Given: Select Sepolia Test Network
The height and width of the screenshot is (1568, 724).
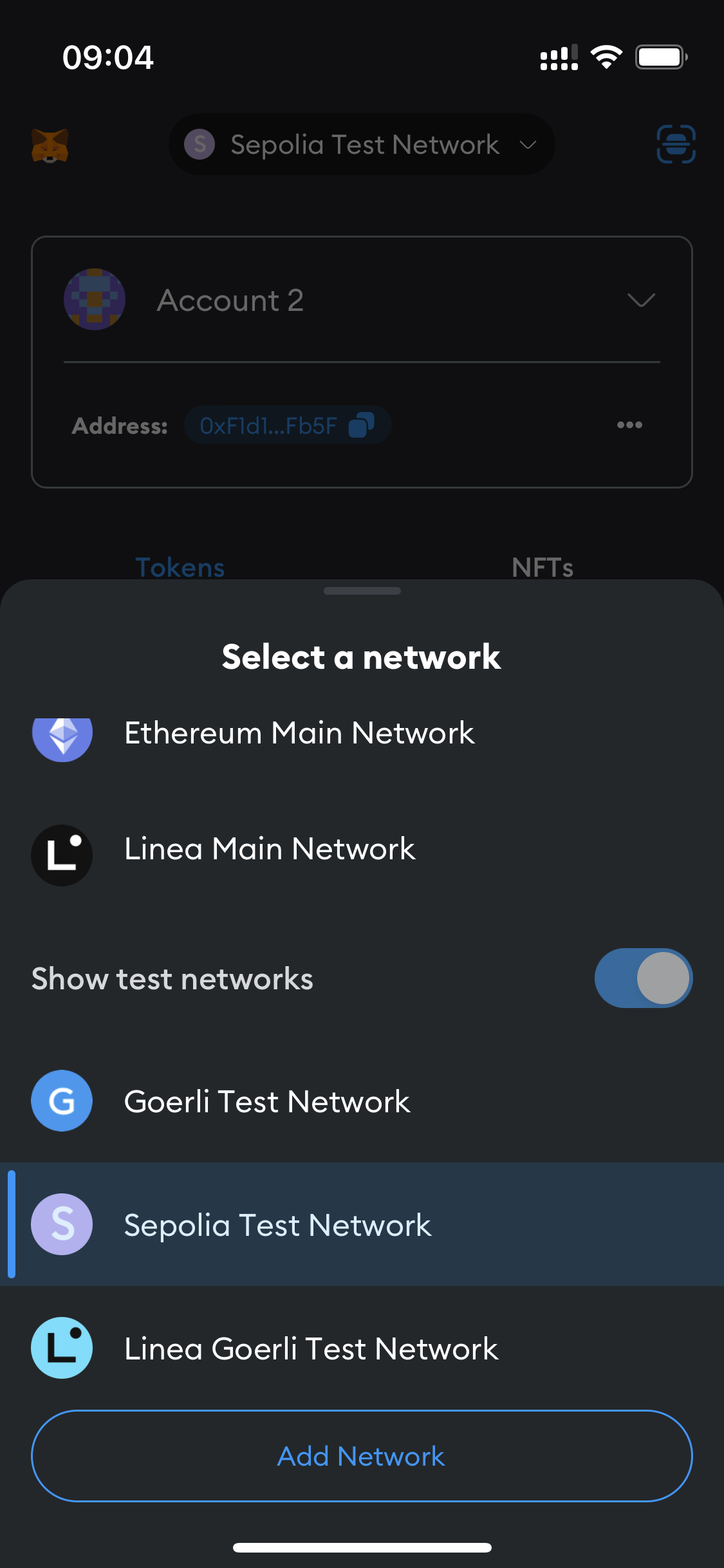Looking at the screenshot, I should point(362,1224).
